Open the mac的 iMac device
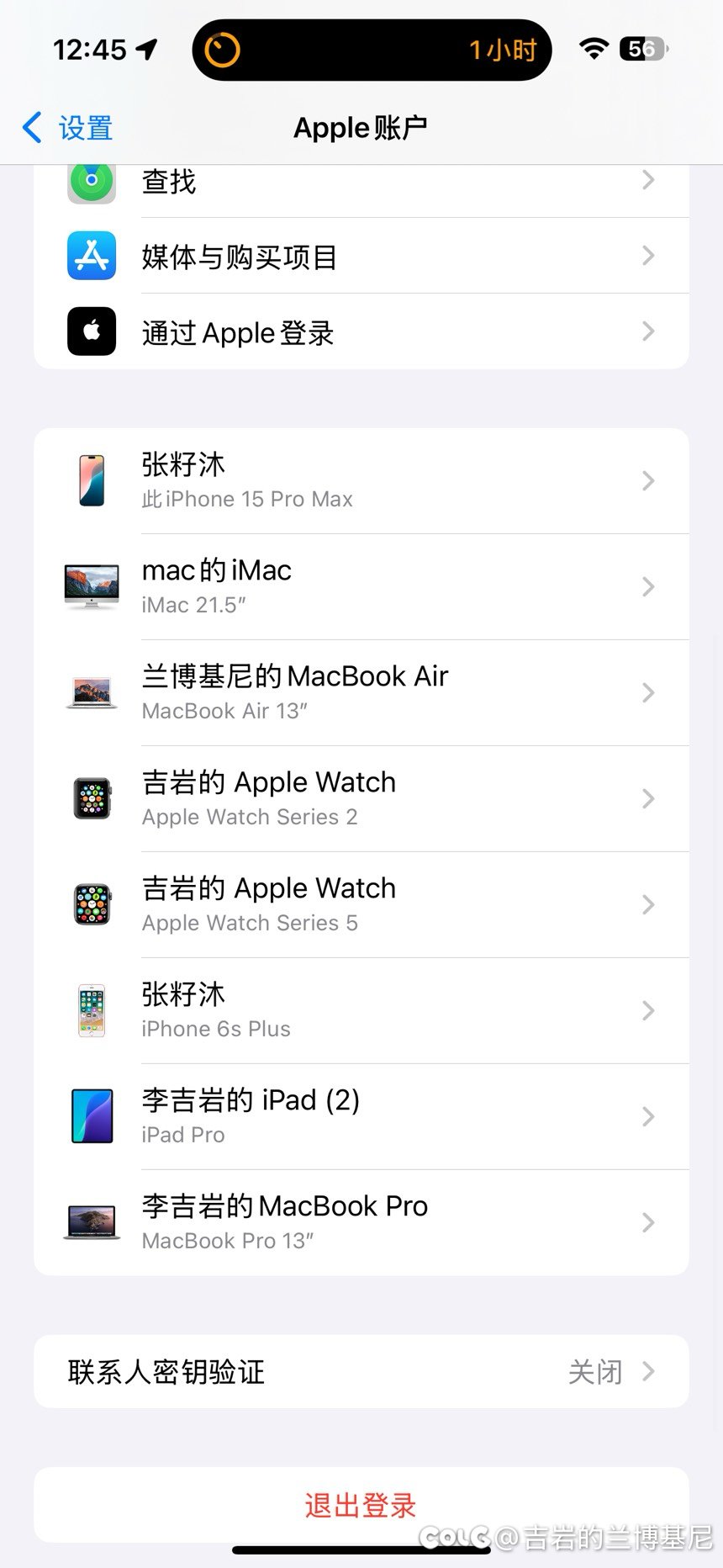The height and width of the screenshot is (1568, 723). tap(361, 586)
